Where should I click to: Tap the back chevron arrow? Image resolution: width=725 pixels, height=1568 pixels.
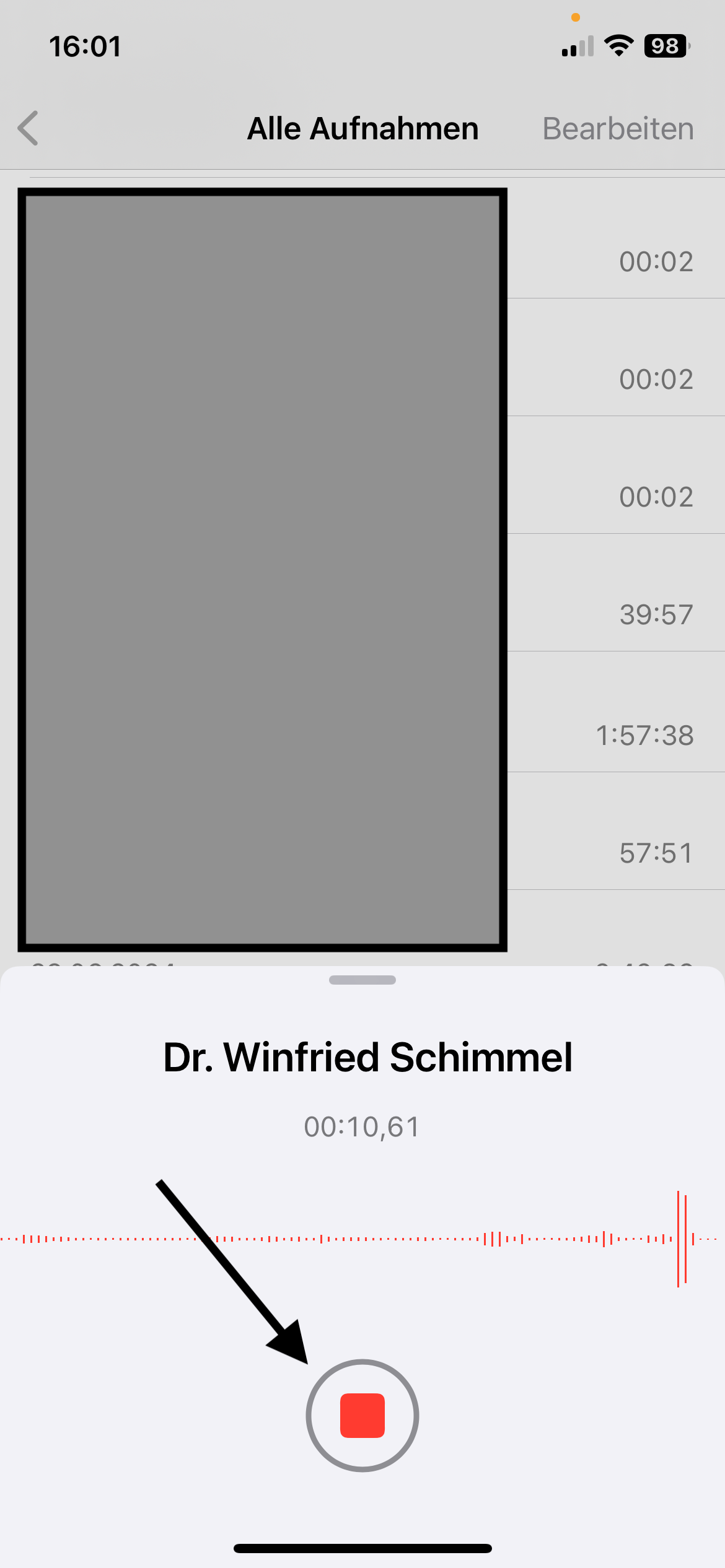(x=28, y=128)
